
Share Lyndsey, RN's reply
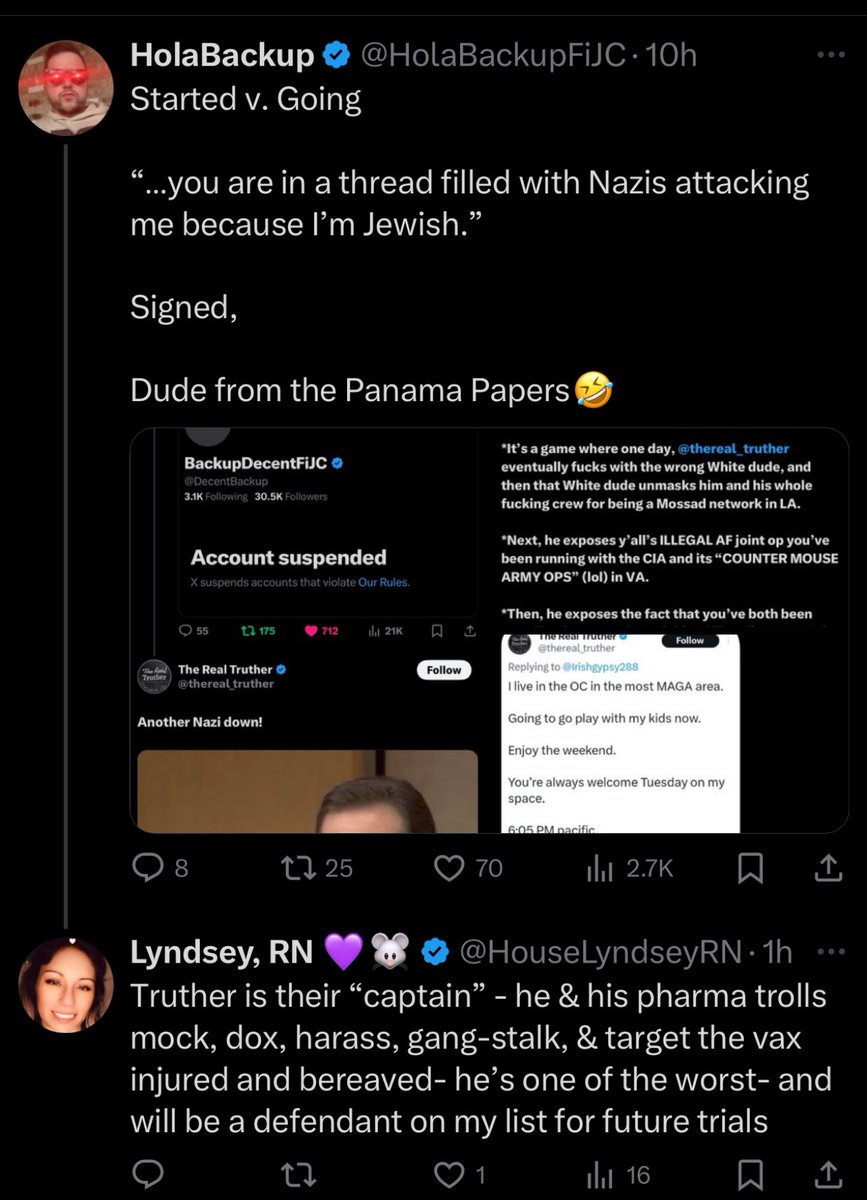pos(826,1176)
